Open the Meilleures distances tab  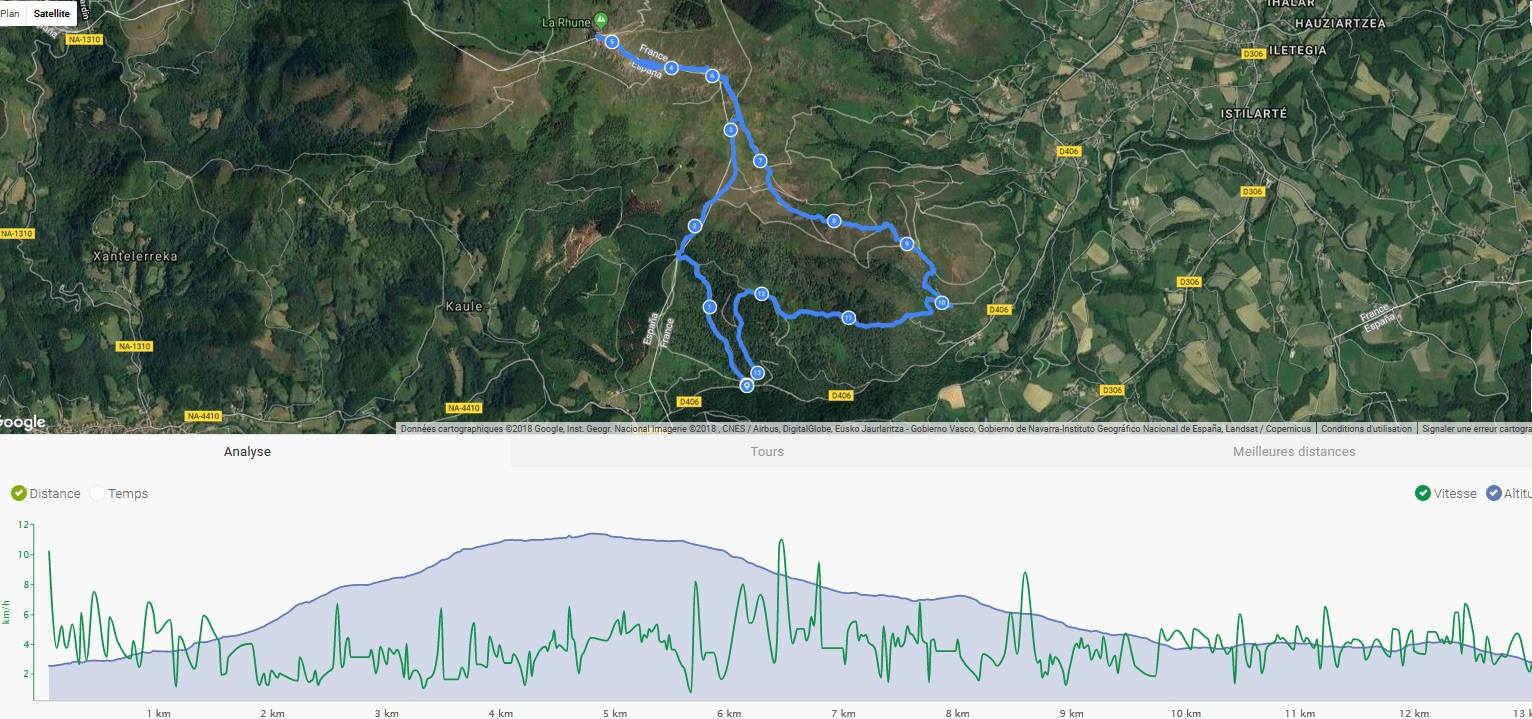coord(1294,452)
